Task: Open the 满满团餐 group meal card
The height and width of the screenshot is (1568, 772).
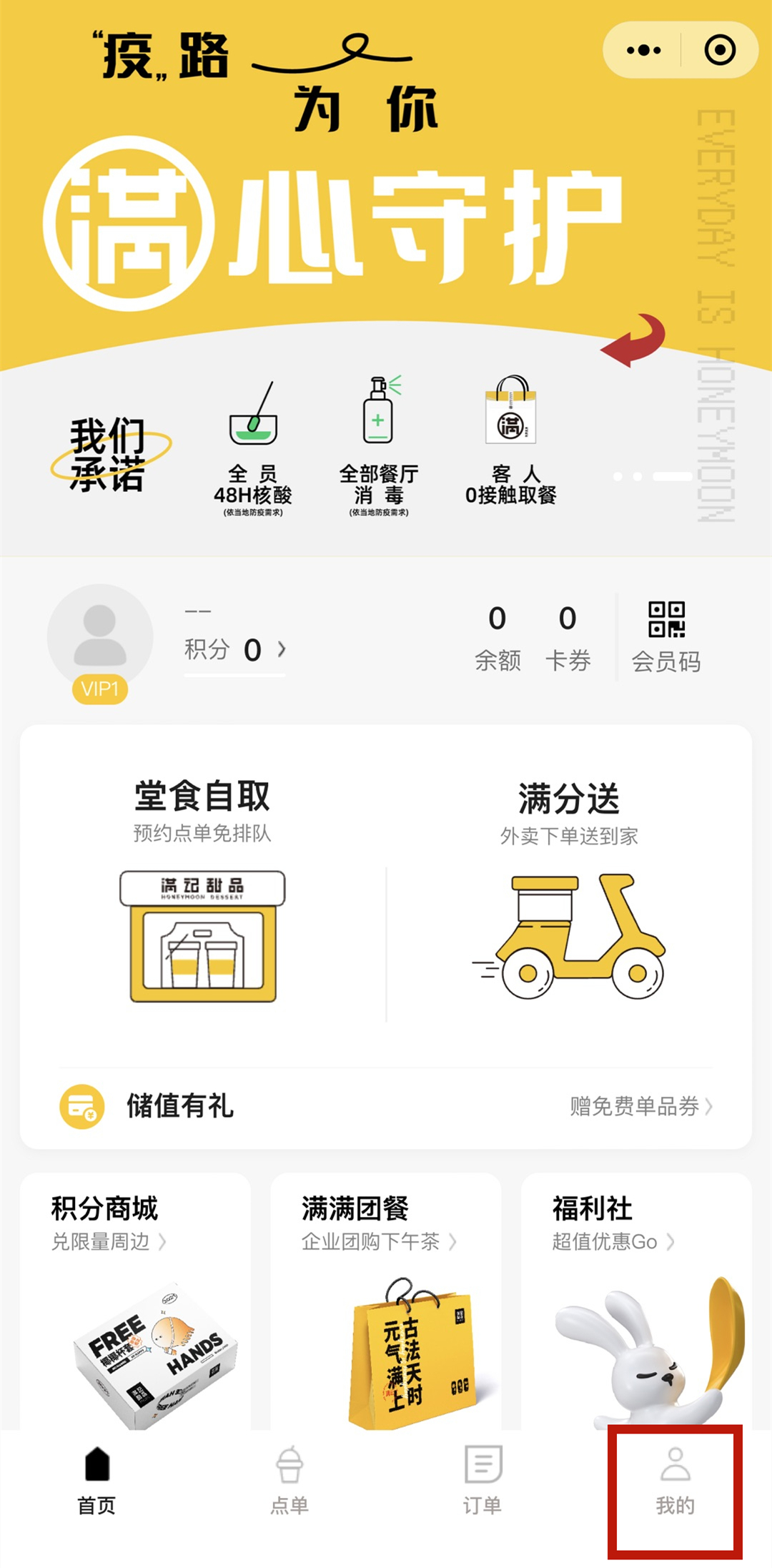Action: tap(386, 1301)
